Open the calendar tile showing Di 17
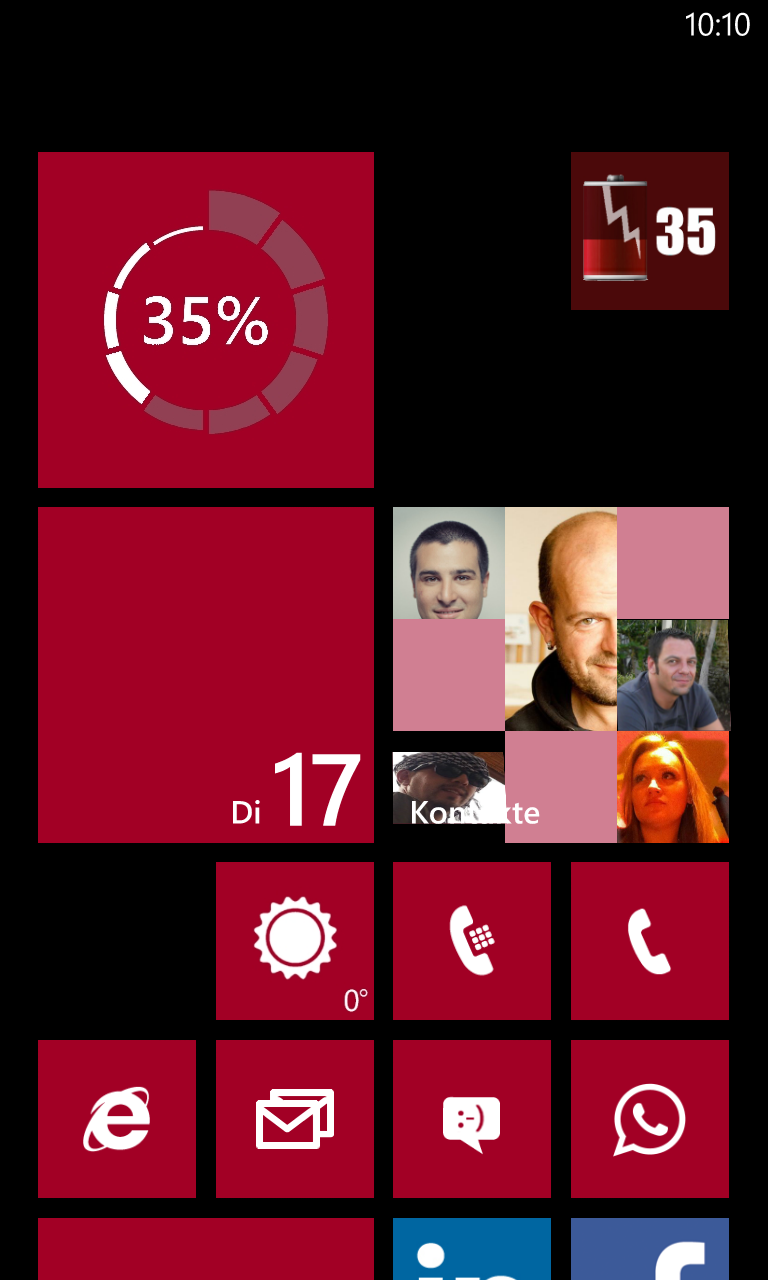Image resolution: width=768 pixels, height=1280 pixels. click(206, 675)
